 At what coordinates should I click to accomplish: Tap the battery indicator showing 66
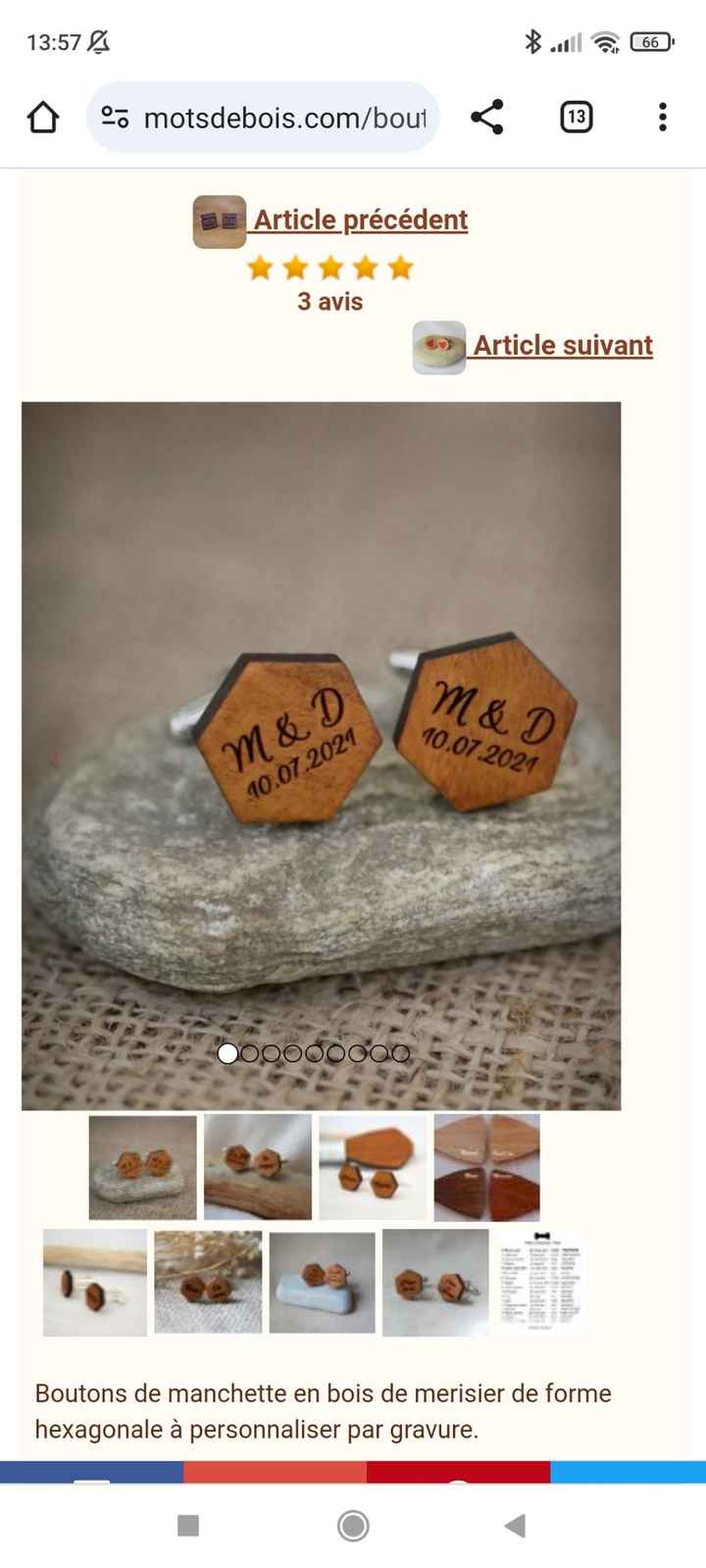(x=652, y=42)
